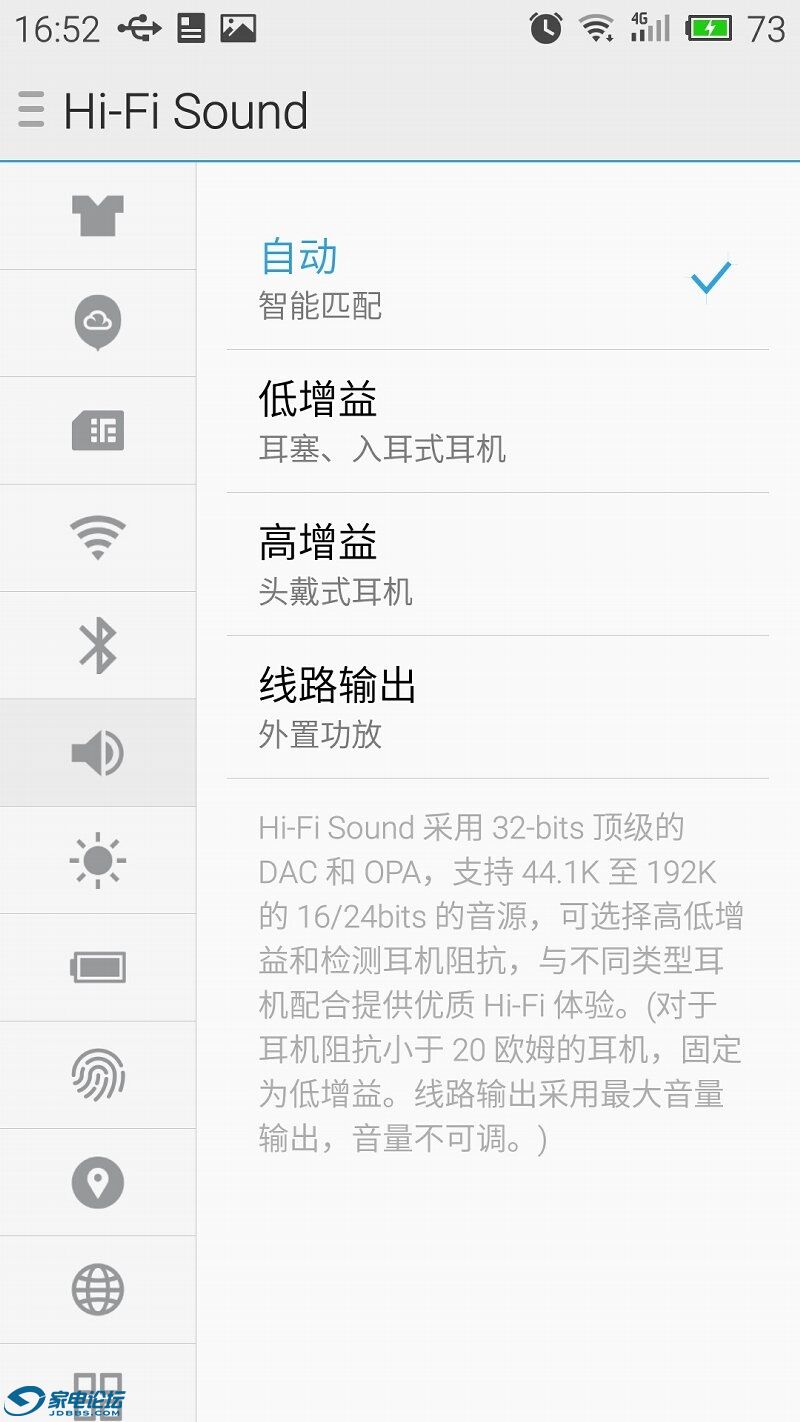The height and width of the screenshot is (1422, 800).
Task: Open the location settings pin icon
Action: (x=98, y=1182)
